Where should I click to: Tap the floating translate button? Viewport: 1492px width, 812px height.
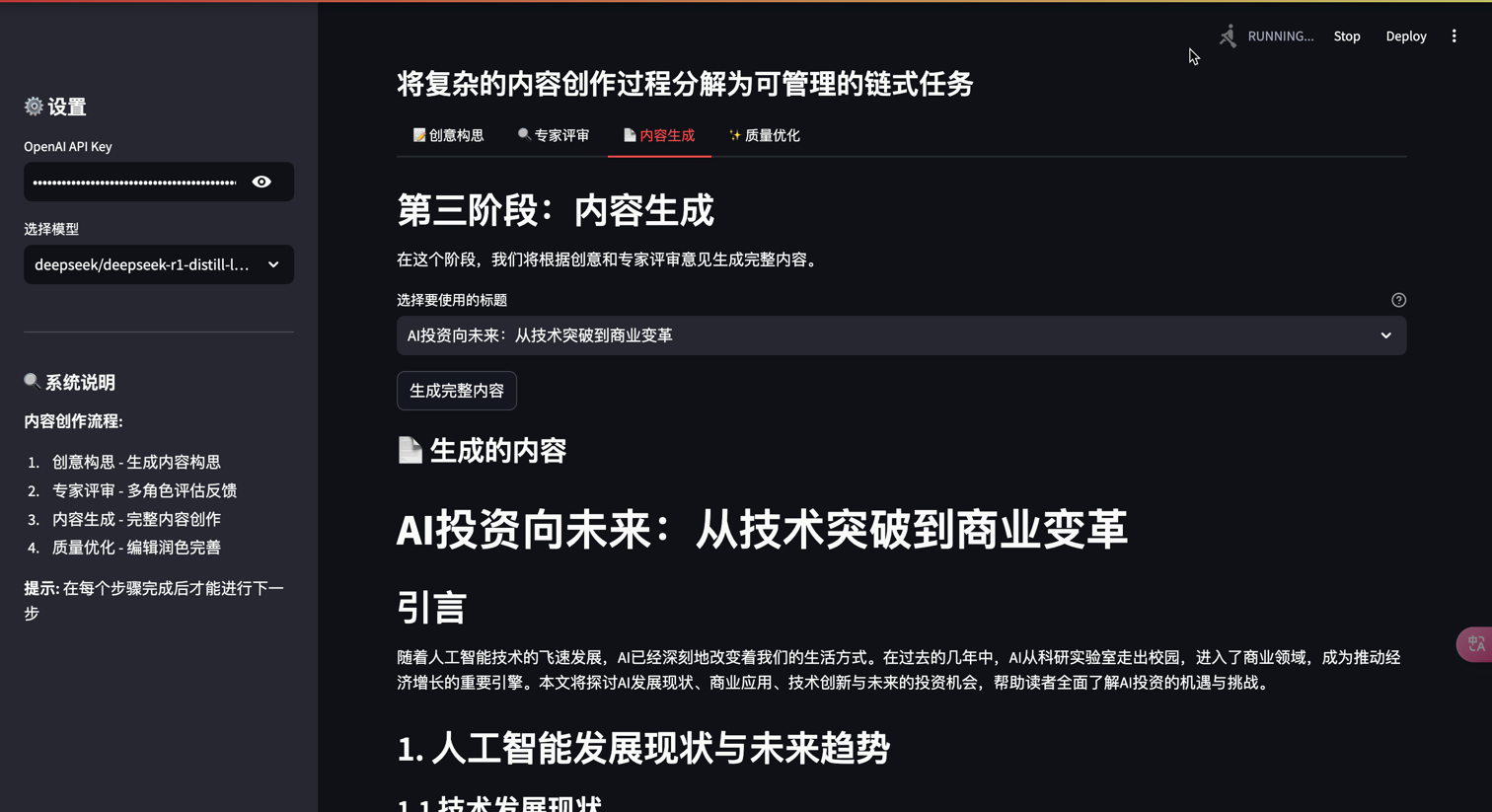tap(1475, 644)
